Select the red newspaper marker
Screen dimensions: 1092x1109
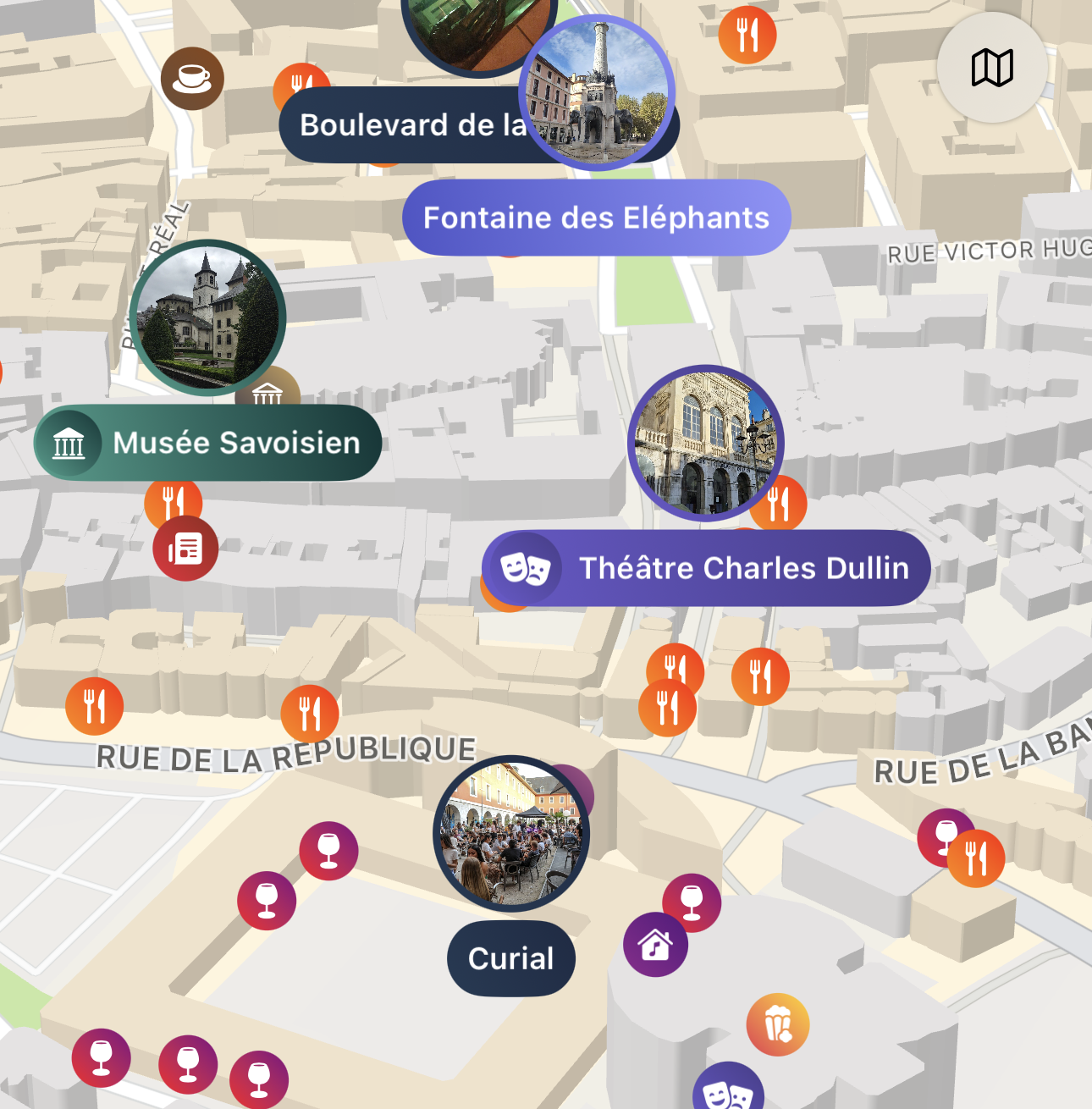(185, 549)
